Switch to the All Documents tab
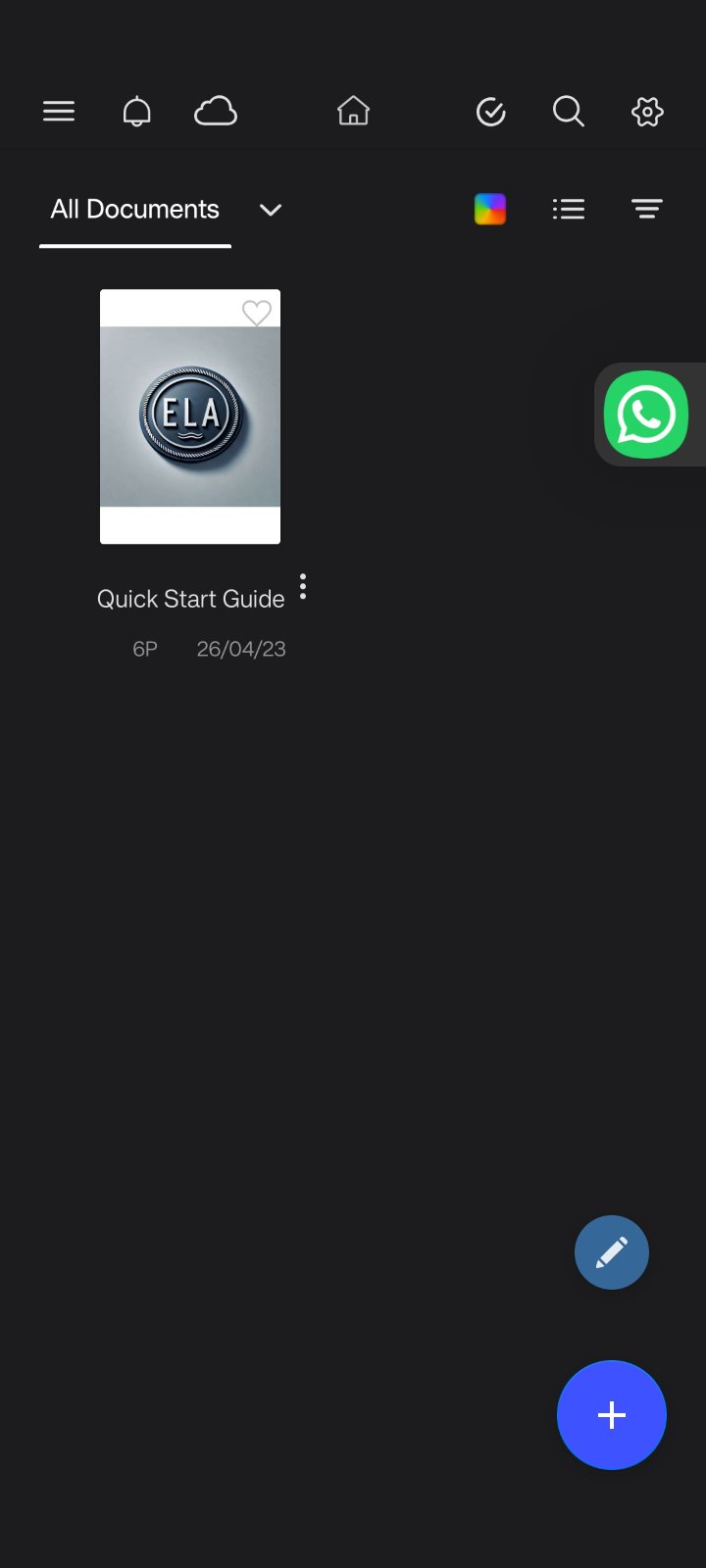 135,210
